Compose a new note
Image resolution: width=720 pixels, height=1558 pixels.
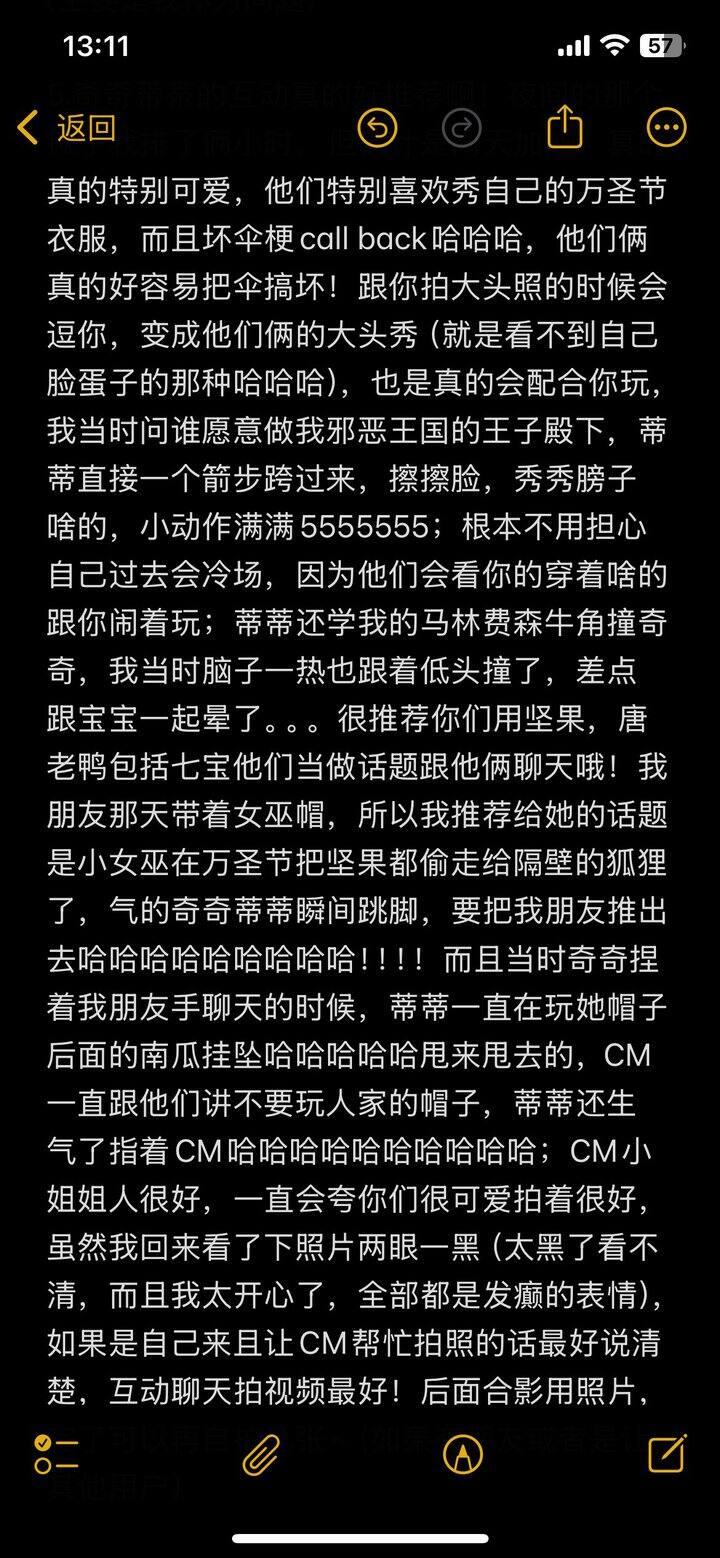point(666,1455)
